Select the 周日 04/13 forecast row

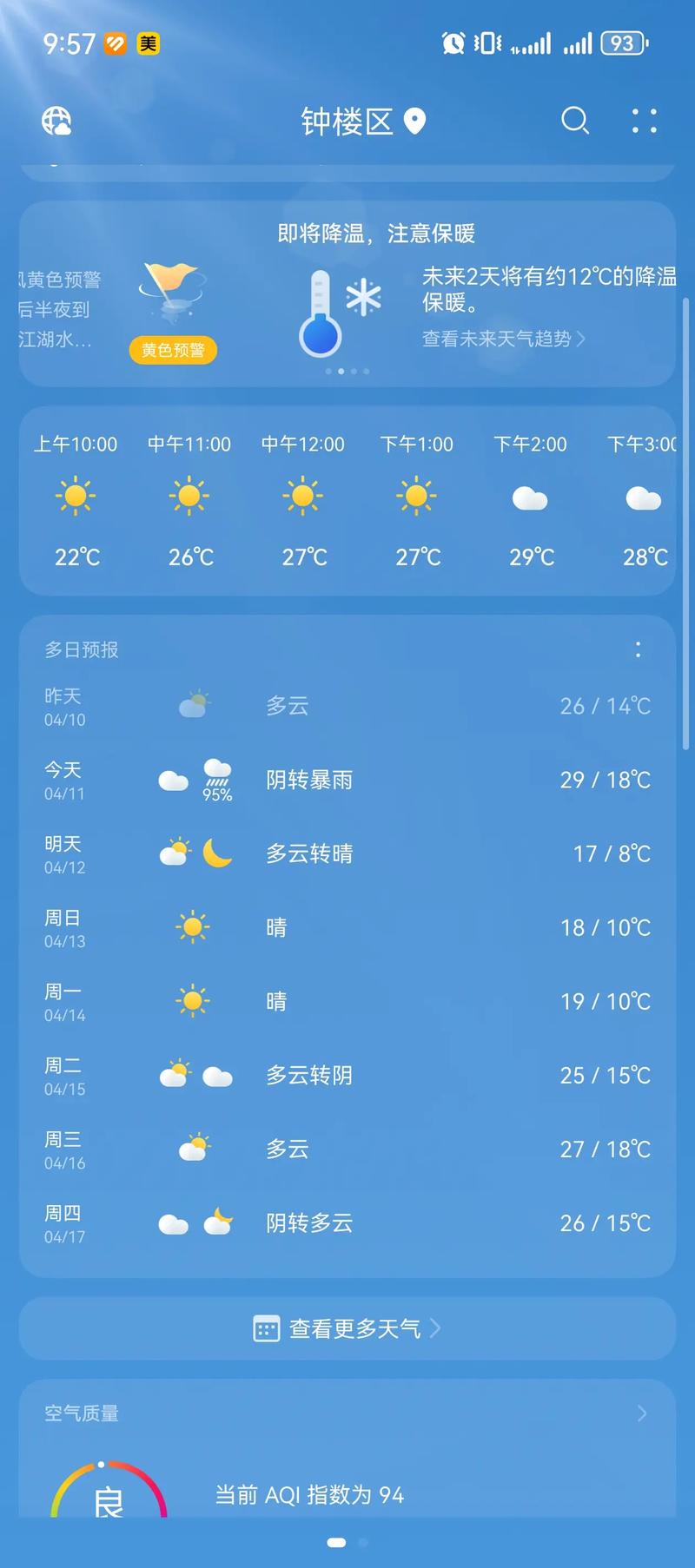[347, 927]
